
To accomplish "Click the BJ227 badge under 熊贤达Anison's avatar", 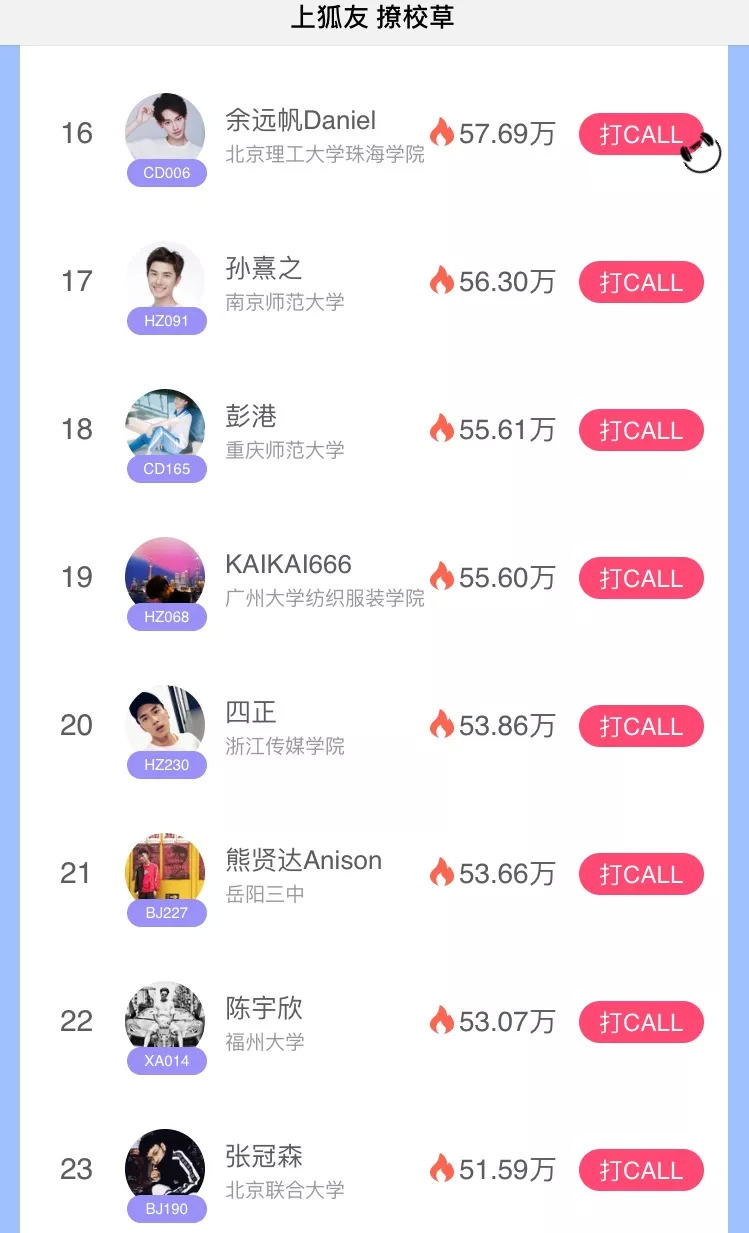I will (166, 913).
